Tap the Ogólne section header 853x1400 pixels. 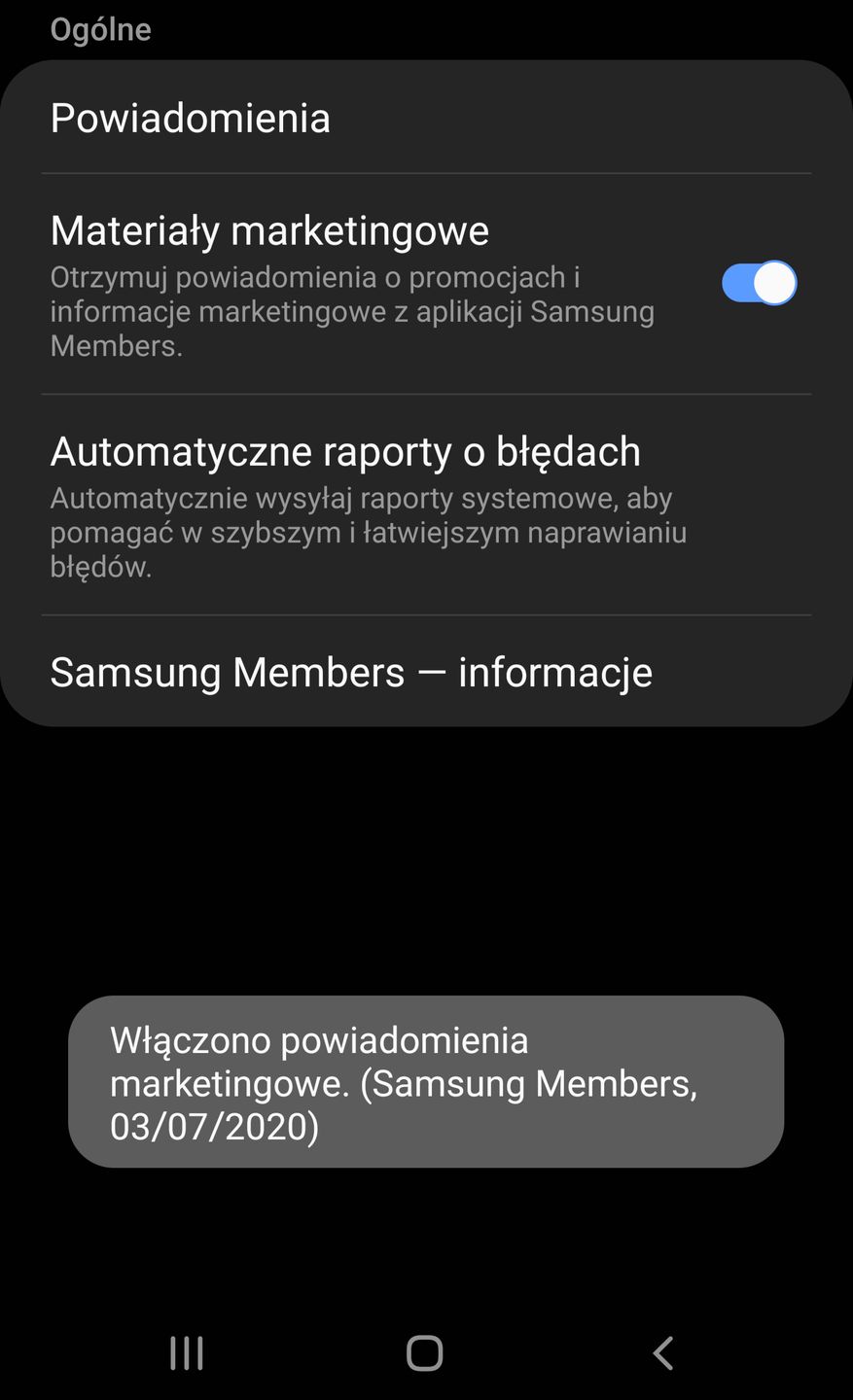point(100,28)
